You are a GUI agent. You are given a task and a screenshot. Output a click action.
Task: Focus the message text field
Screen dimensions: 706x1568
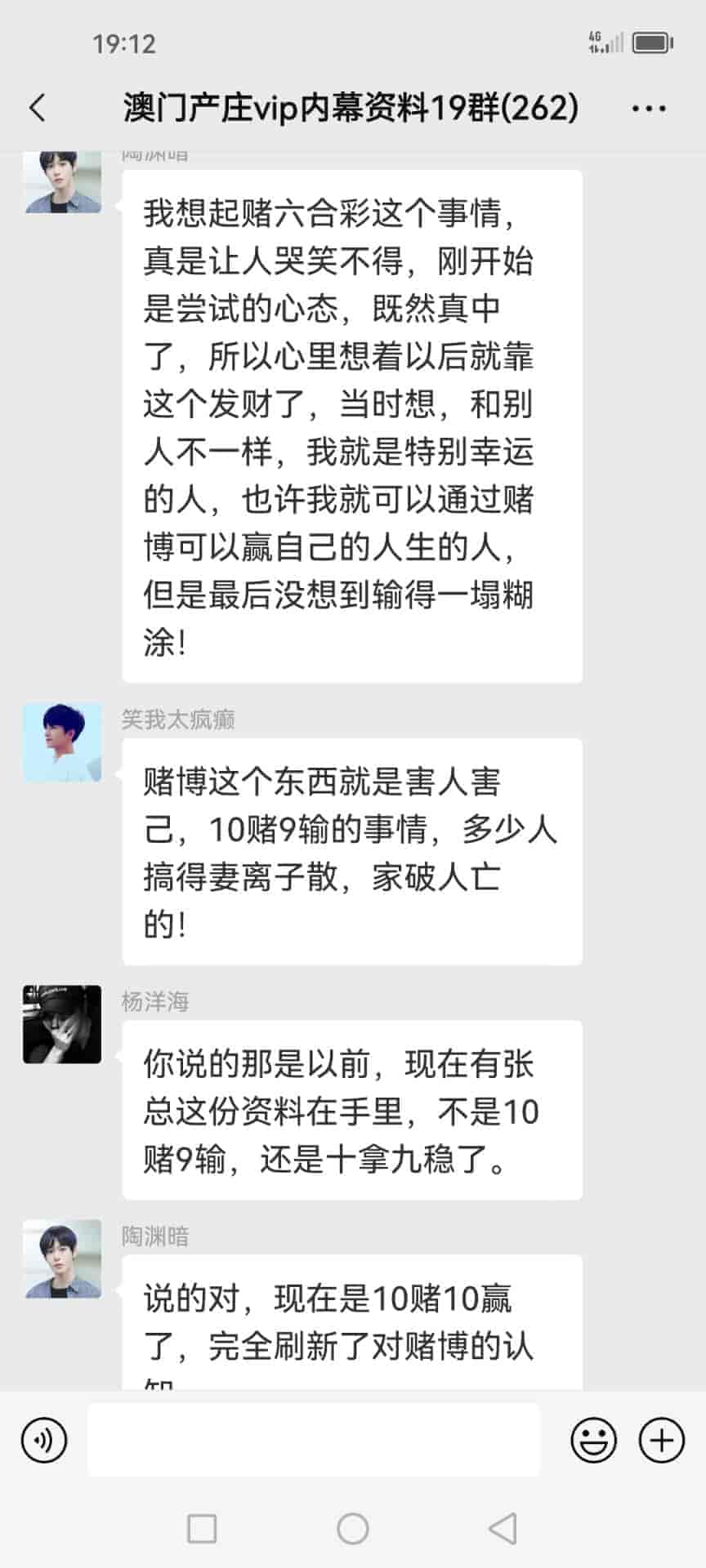coord(314,1440)
